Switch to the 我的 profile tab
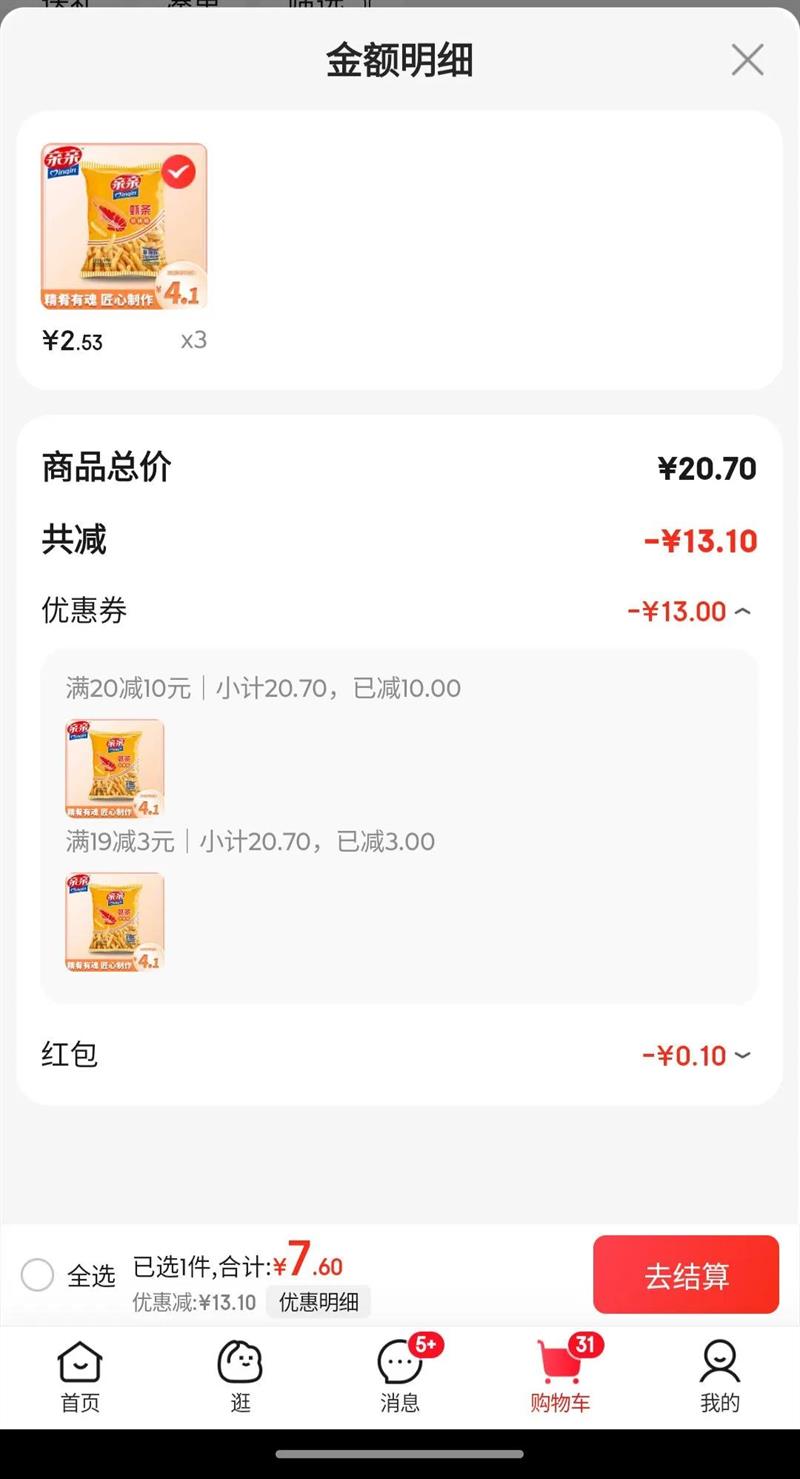The height and width of the screenshot is (1479, 800). (719, 1377)
